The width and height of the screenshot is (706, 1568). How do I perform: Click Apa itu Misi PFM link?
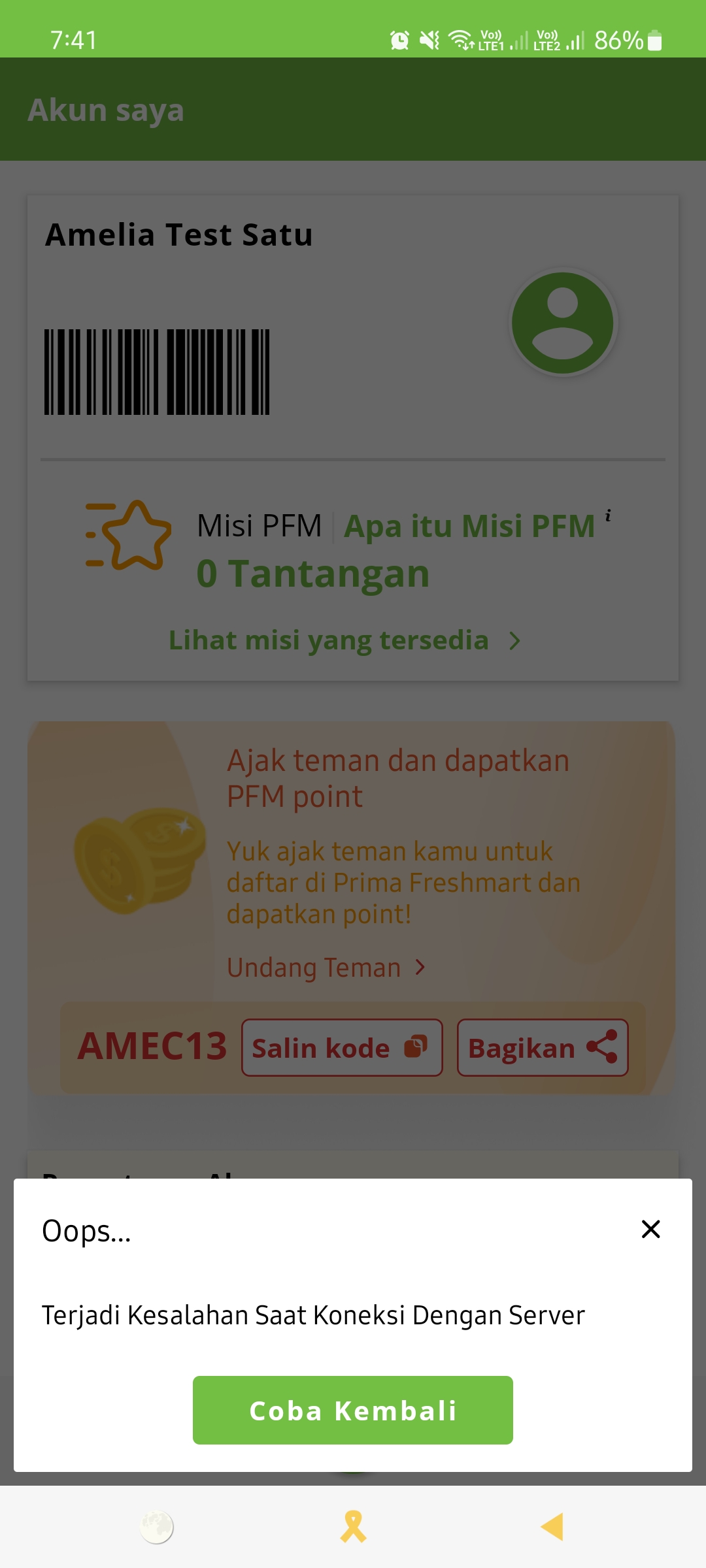(x=468, y=525)
